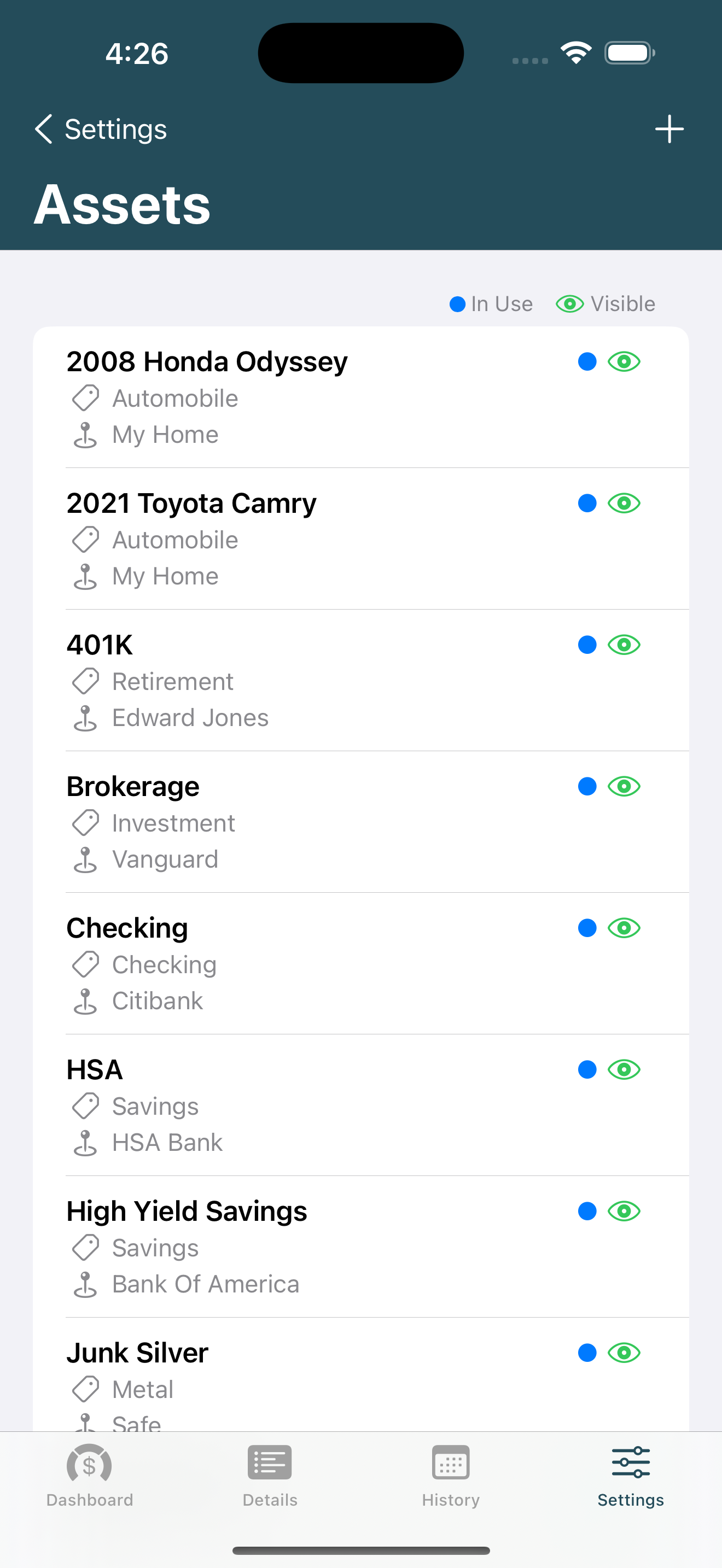This screenshot has width=722, height=1568.
Task: Select the Settings tab
Action: coord(631,1476)
